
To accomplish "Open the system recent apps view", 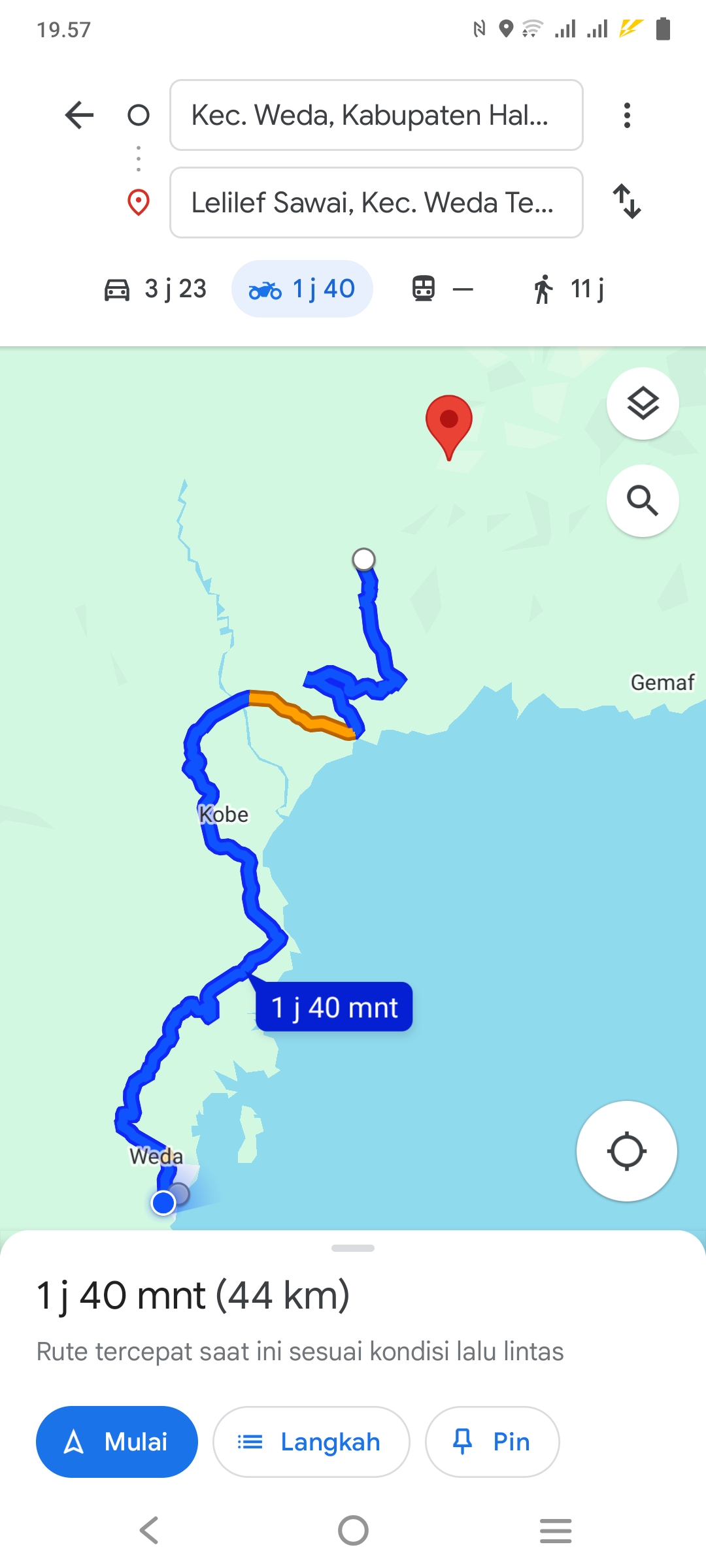I will click(x=556, y=1530).
